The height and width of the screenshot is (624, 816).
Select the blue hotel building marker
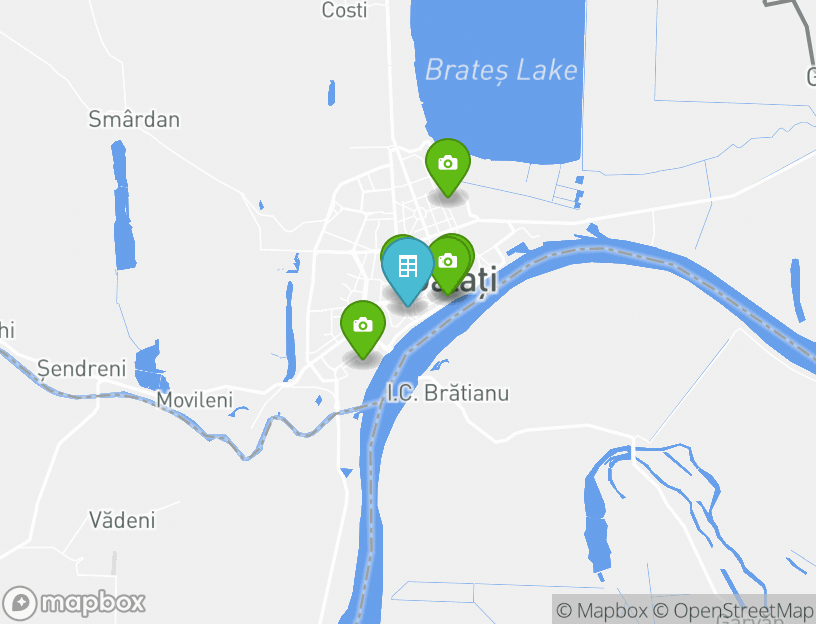click(407, 267)
